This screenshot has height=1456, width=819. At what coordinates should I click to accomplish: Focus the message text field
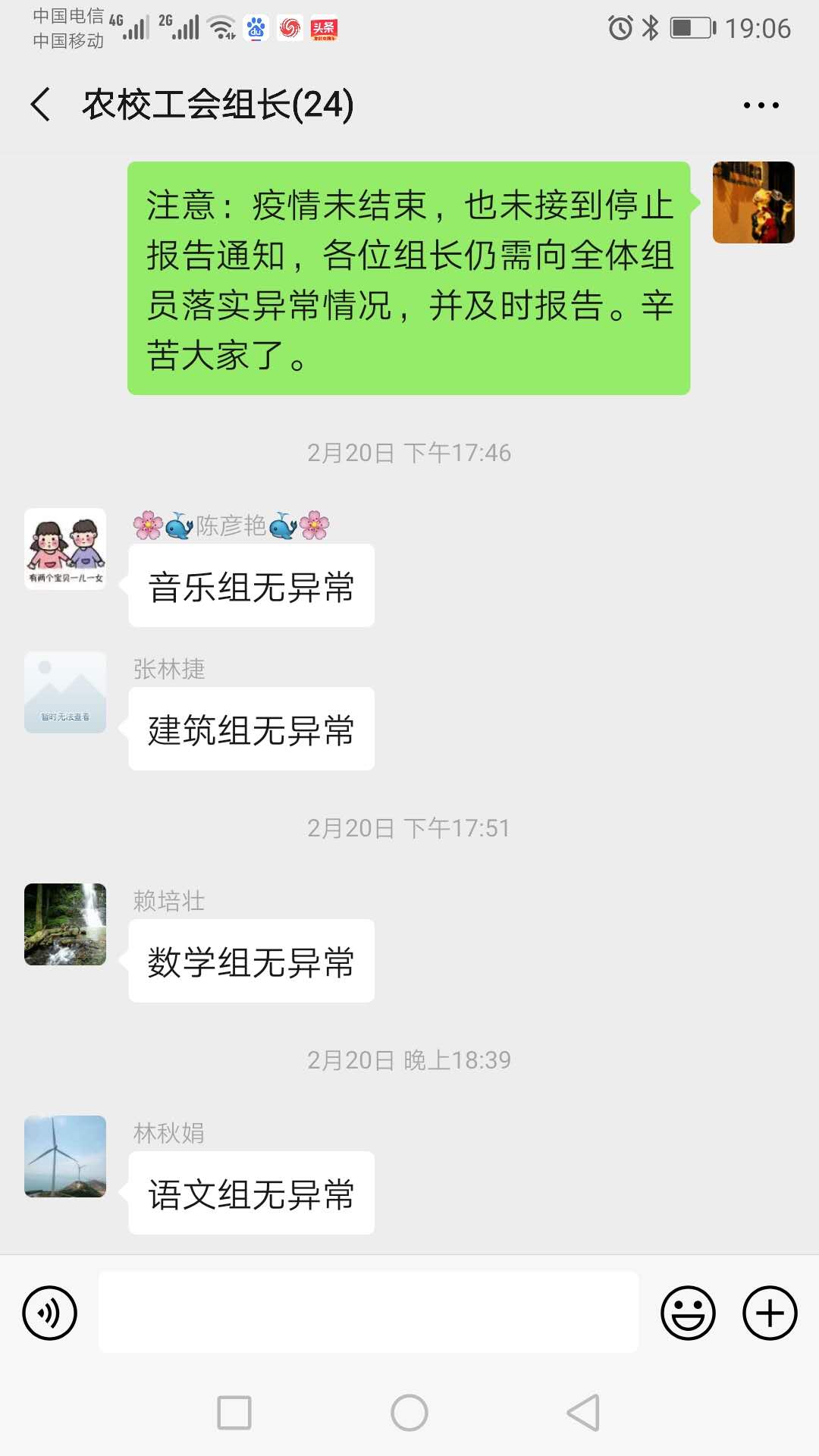369,1312
